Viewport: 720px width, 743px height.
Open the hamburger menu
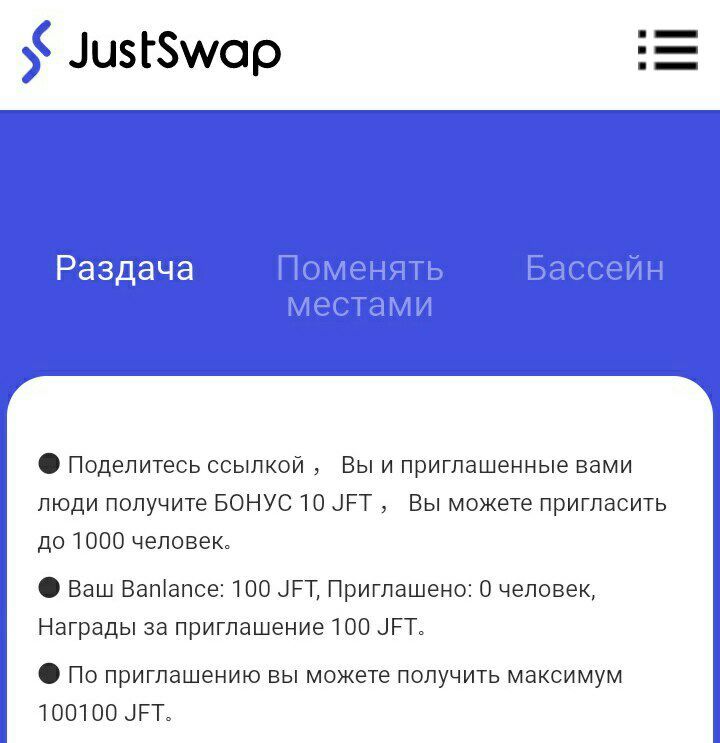(x=667, y=50)
